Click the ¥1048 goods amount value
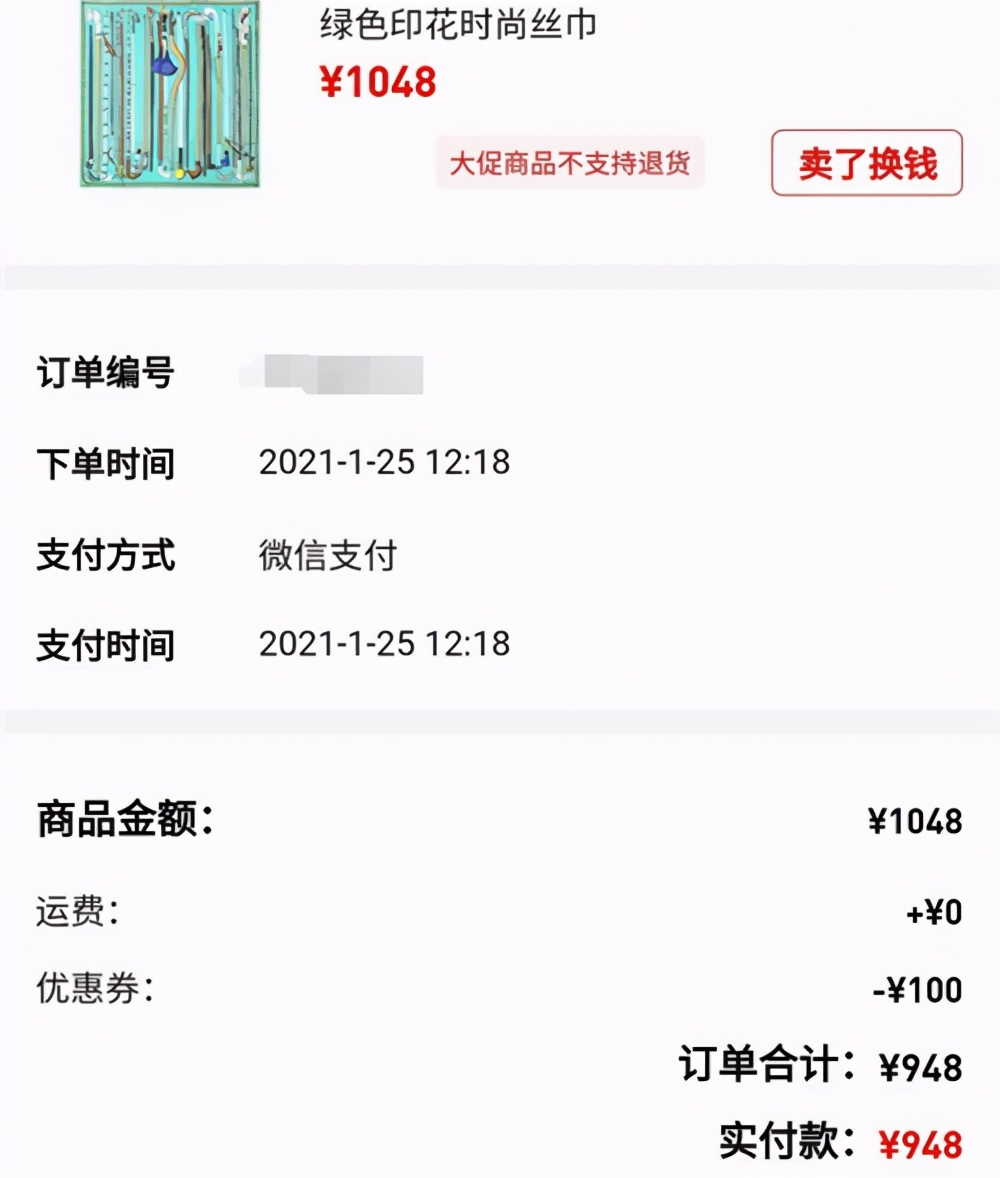The height and width of the screenshot is (1178, 1000). pyautogui.click(x=915, y=821)
